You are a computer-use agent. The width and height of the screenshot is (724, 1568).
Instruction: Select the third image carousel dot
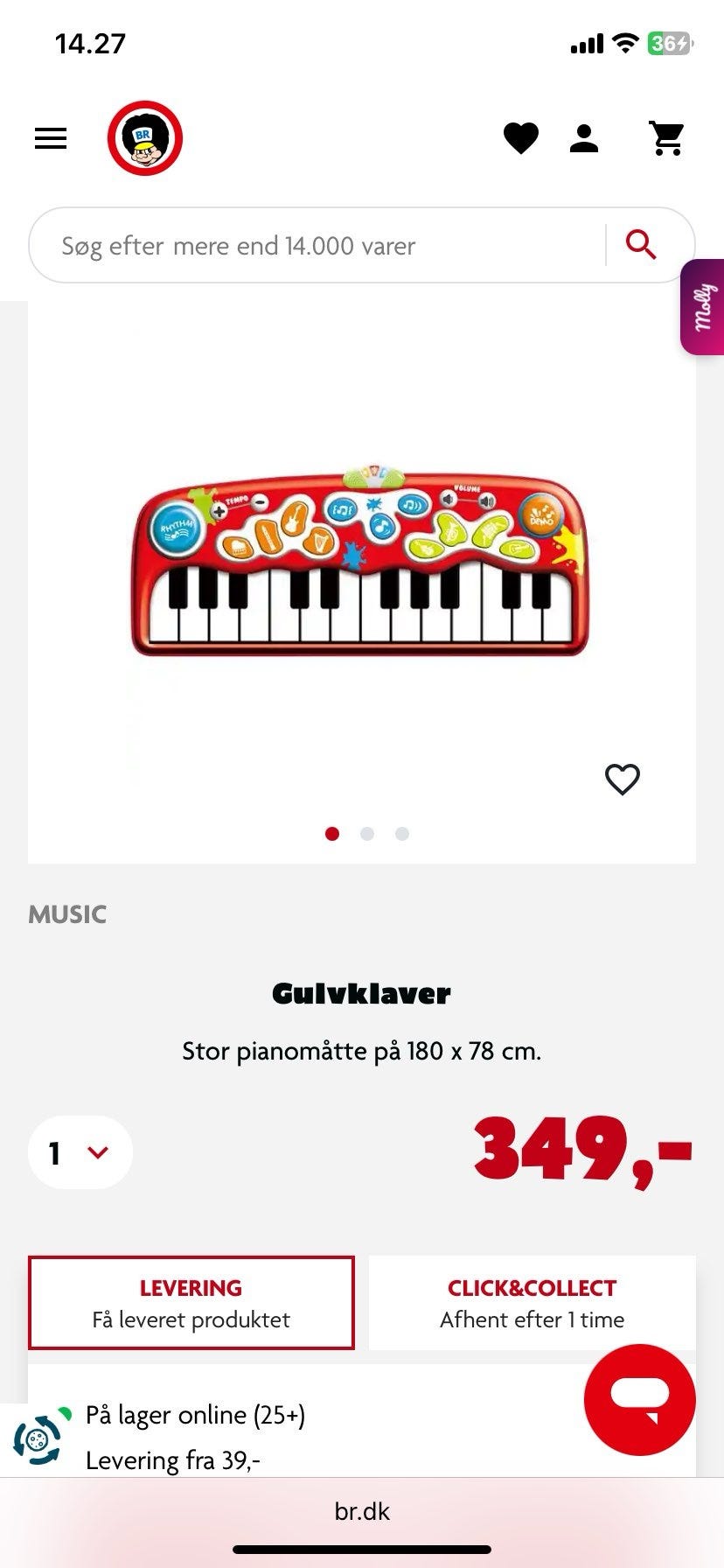pos(401,834)
